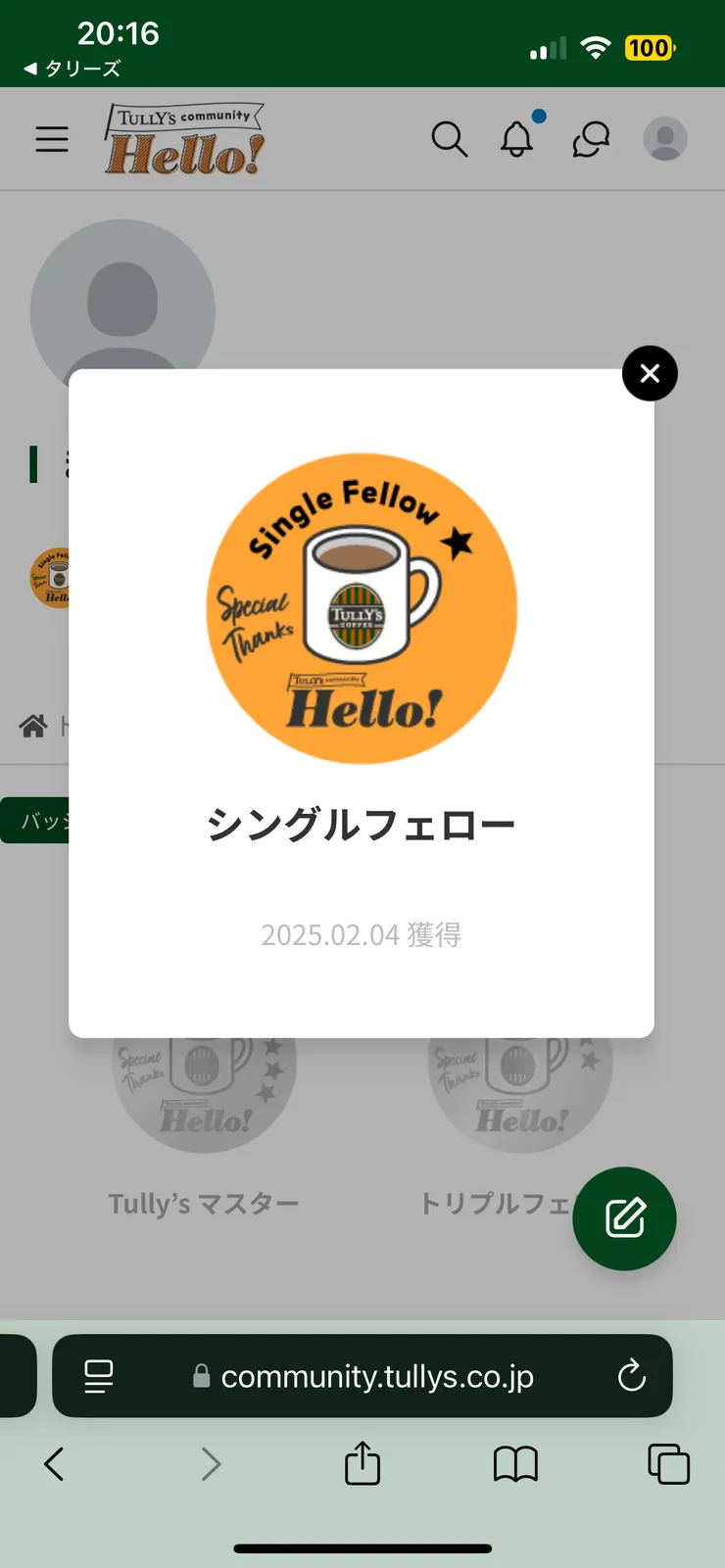Tap the home icon in the breadcrumb
Screen dimensions: 725x1568
[32, 725]
